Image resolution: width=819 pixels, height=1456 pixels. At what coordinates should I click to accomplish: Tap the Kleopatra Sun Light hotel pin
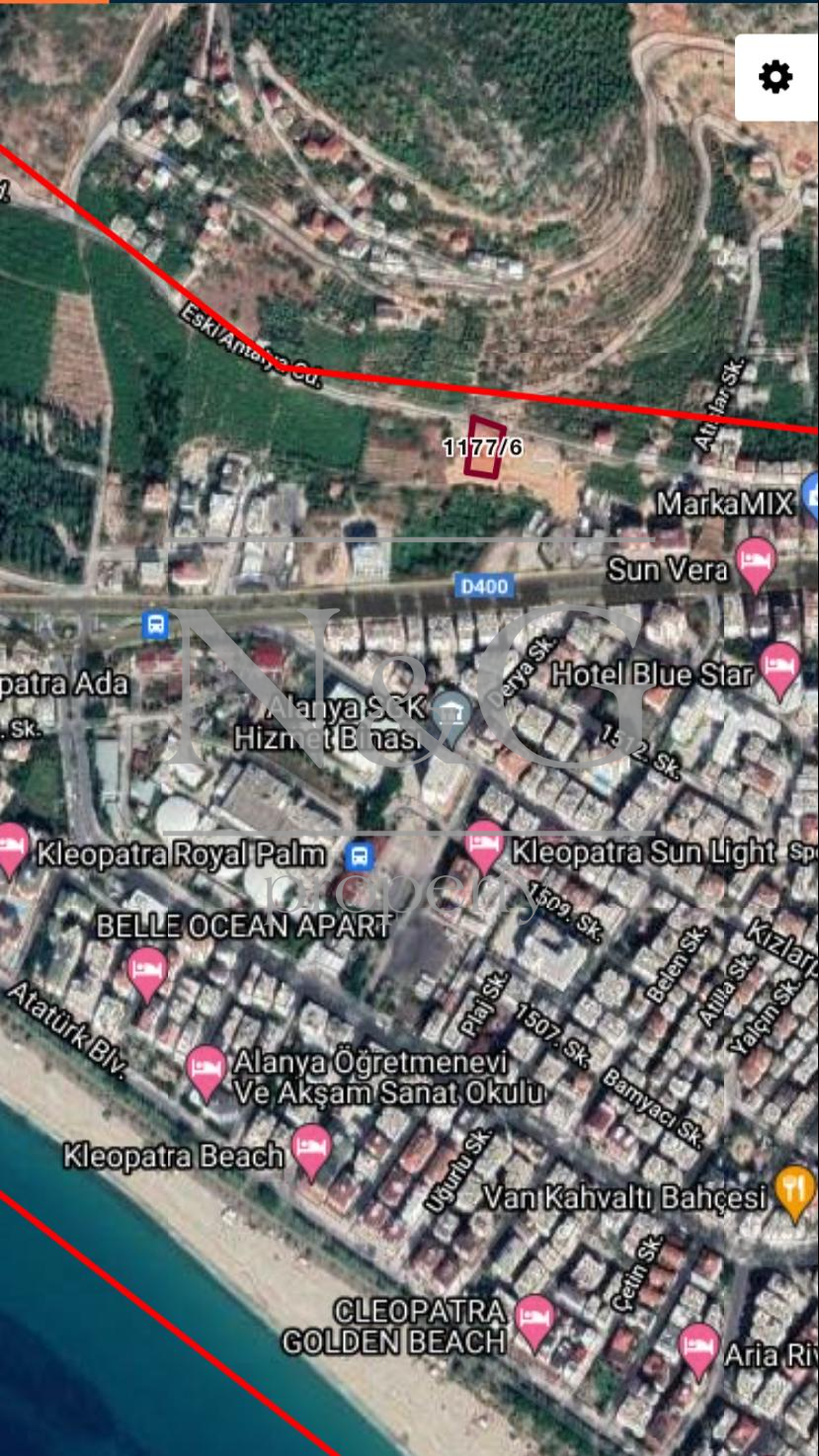coord(484,845)
